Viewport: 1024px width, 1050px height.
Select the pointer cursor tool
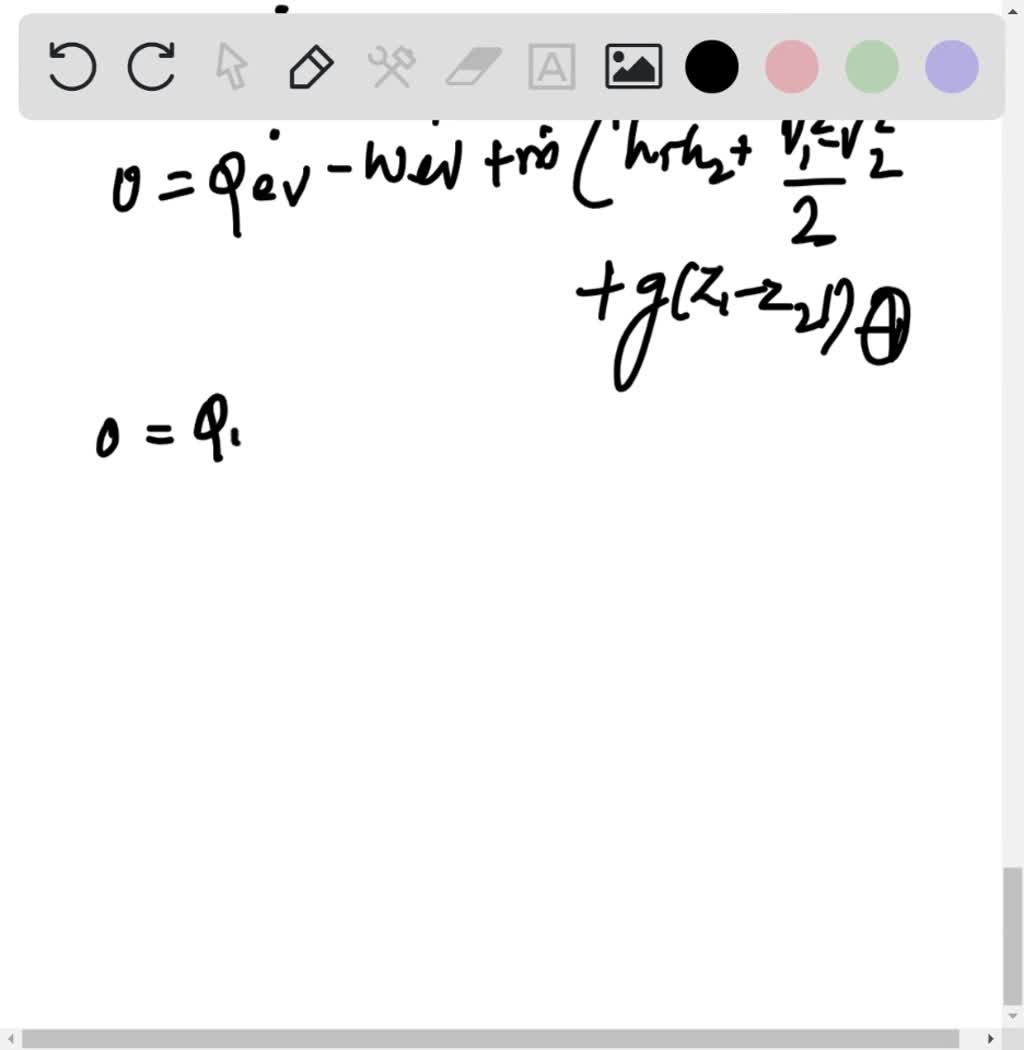[231, 67]
